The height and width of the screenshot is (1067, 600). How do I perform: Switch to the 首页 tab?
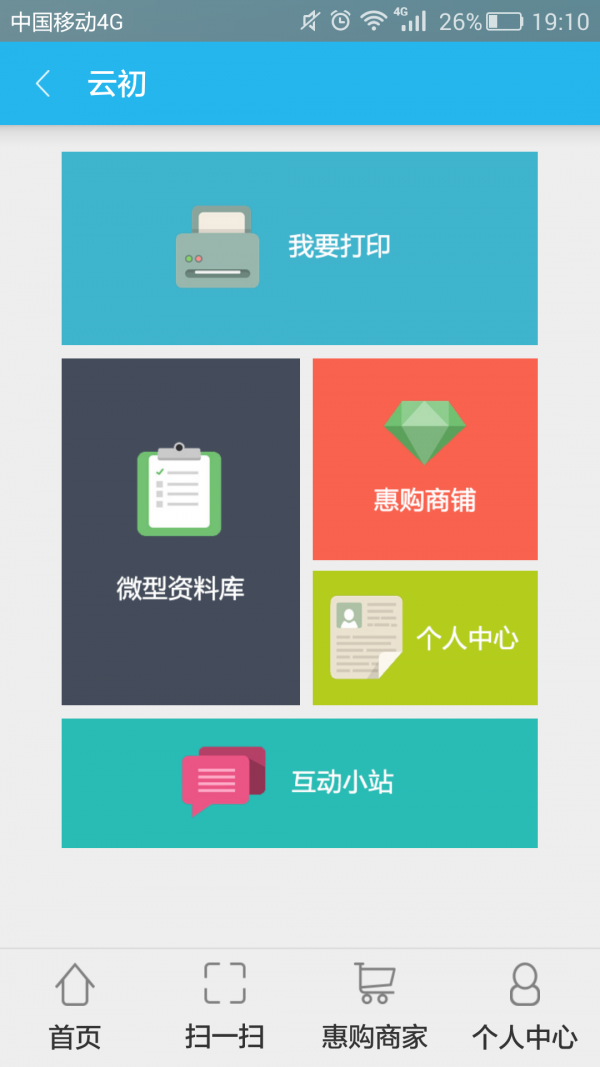(x=75, y=1006)
